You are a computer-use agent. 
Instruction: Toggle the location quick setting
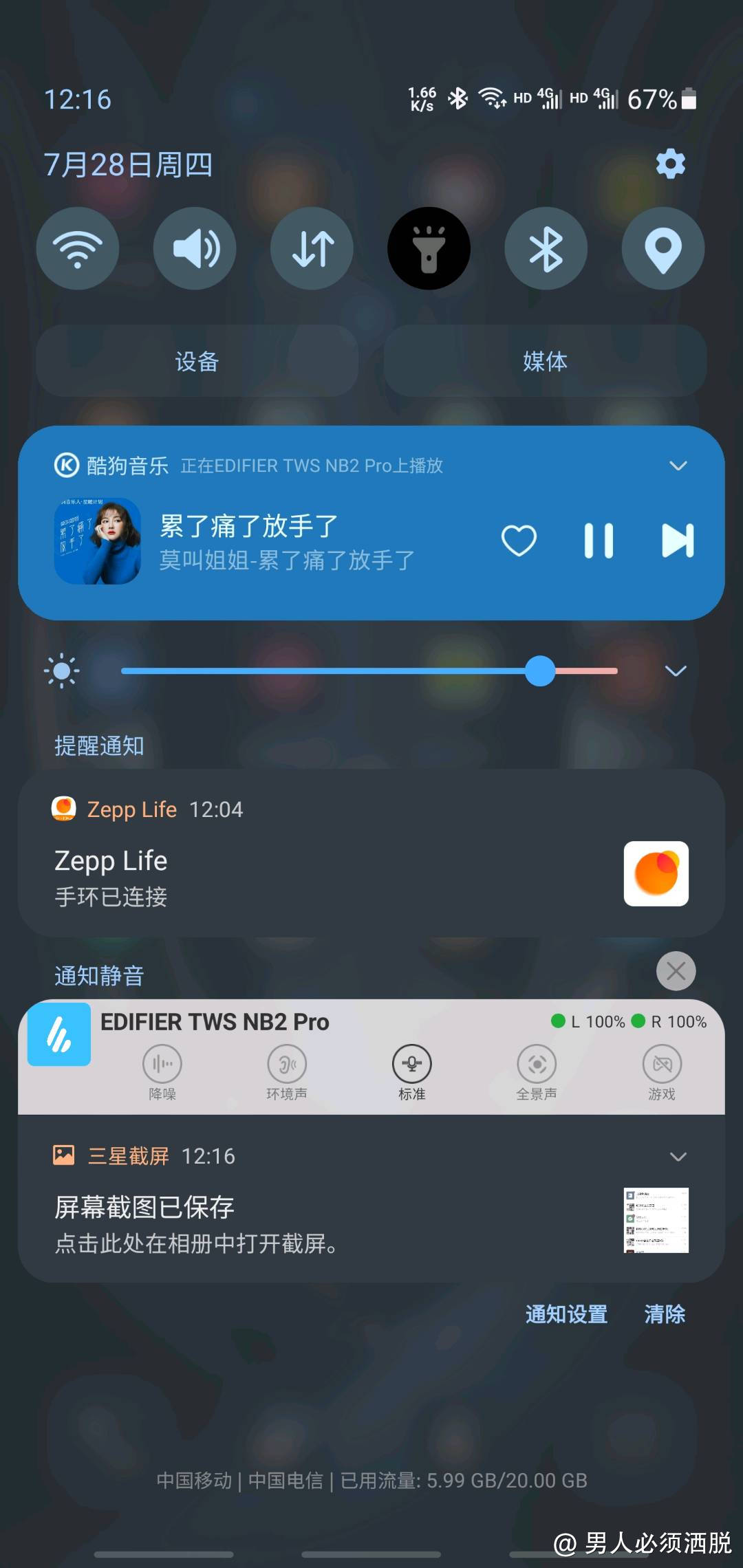[663, 248]
